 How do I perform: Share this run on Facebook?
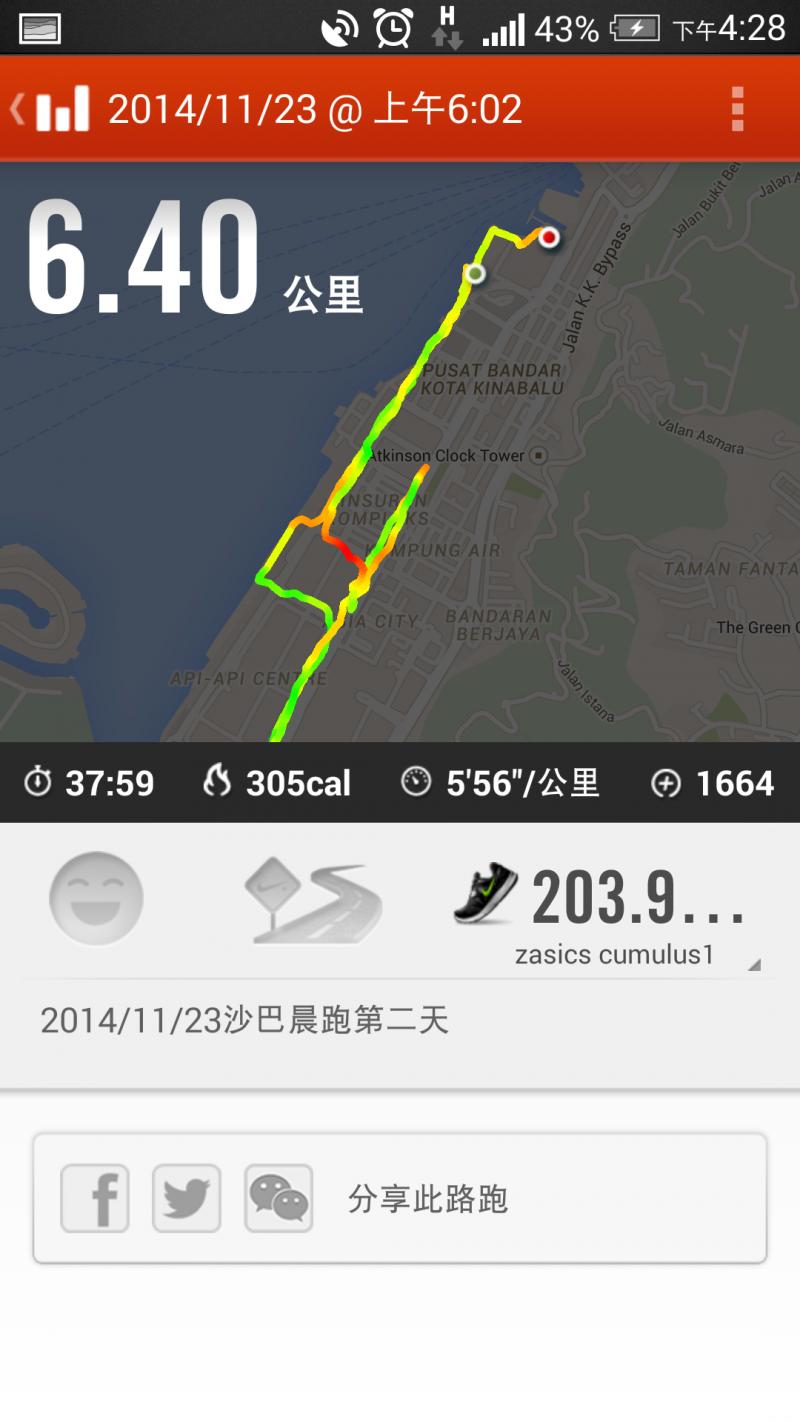95,1198
